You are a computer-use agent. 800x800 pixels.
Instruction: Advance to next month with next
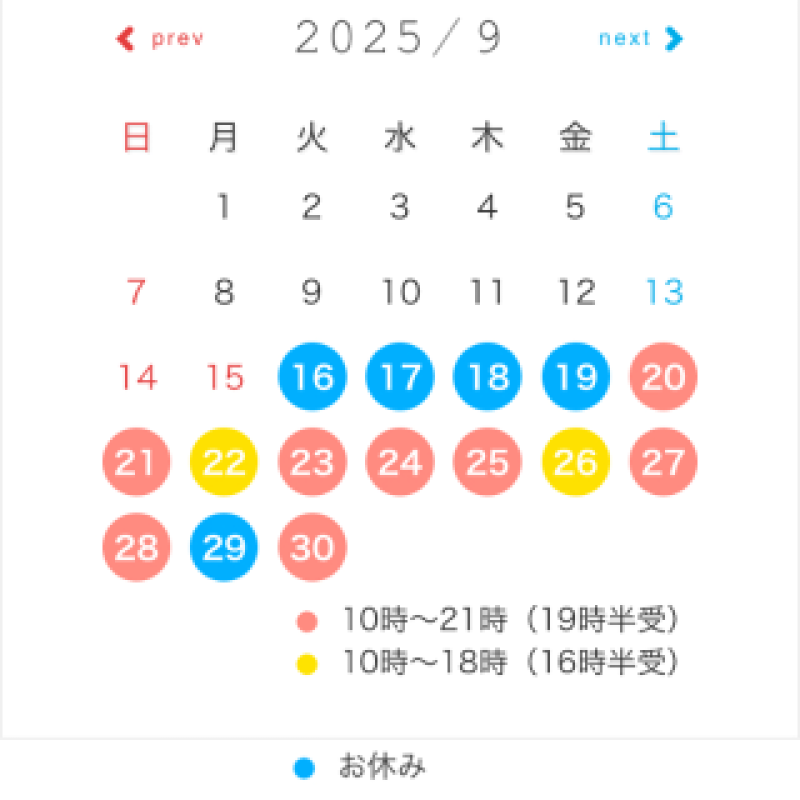640,39
